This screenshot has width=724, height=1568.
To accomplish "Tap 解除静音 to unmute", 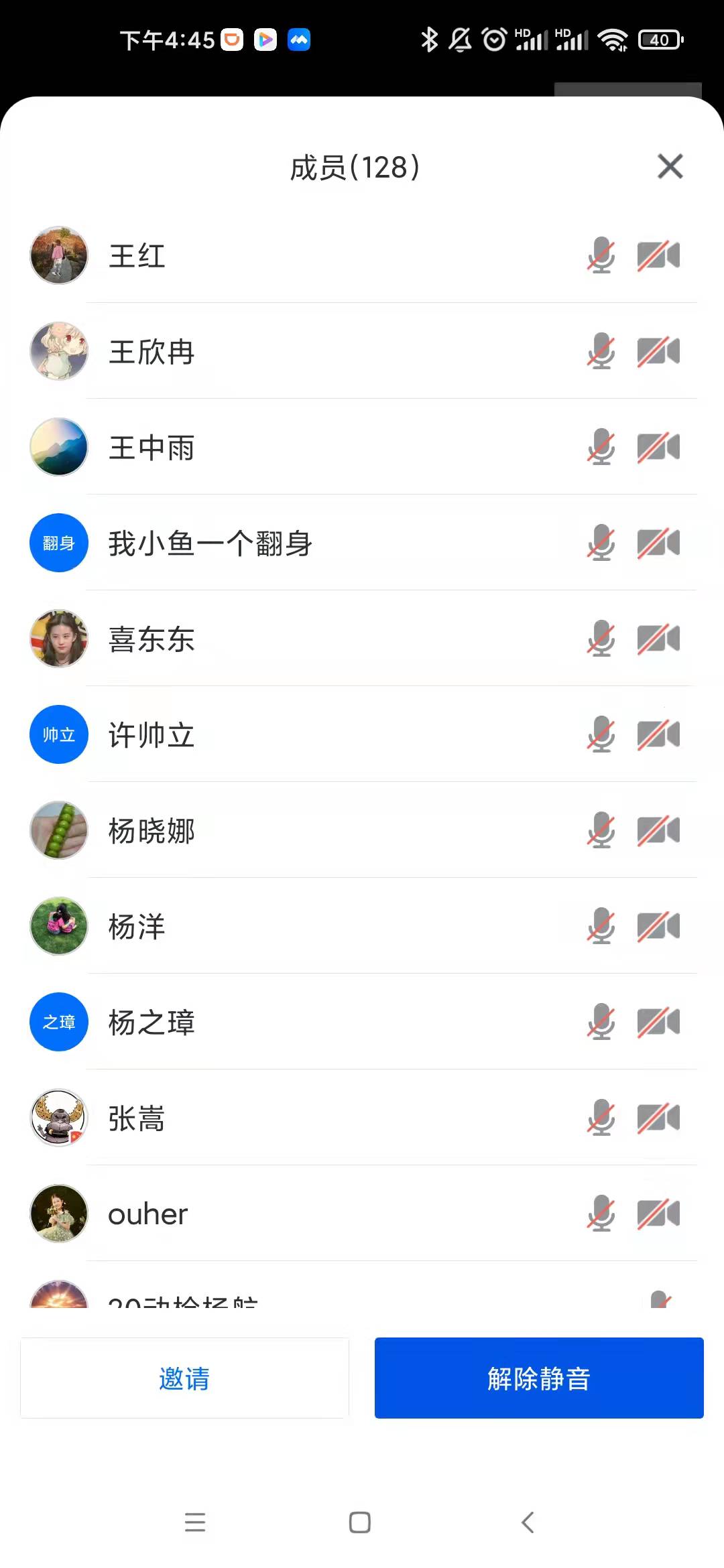I will click(x=539, y=1378).
